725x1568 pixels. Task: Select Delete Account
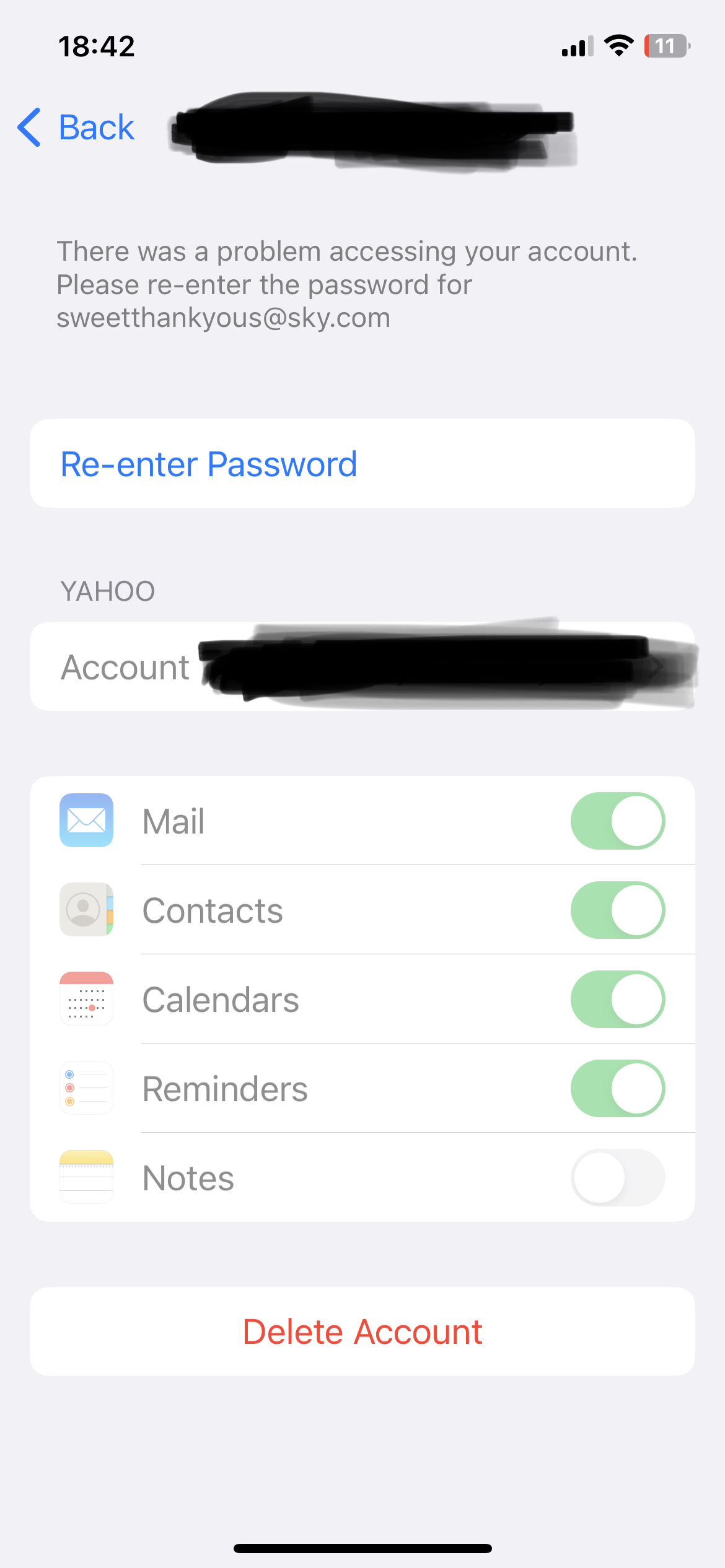[362, 1331]
